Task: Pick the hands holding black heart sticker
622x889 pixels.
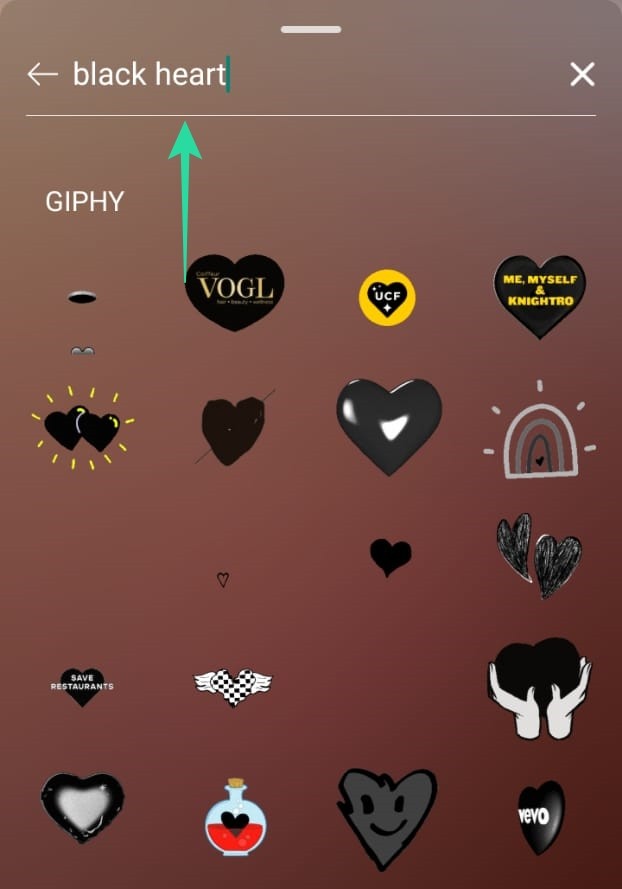Action: coord(540,685)
